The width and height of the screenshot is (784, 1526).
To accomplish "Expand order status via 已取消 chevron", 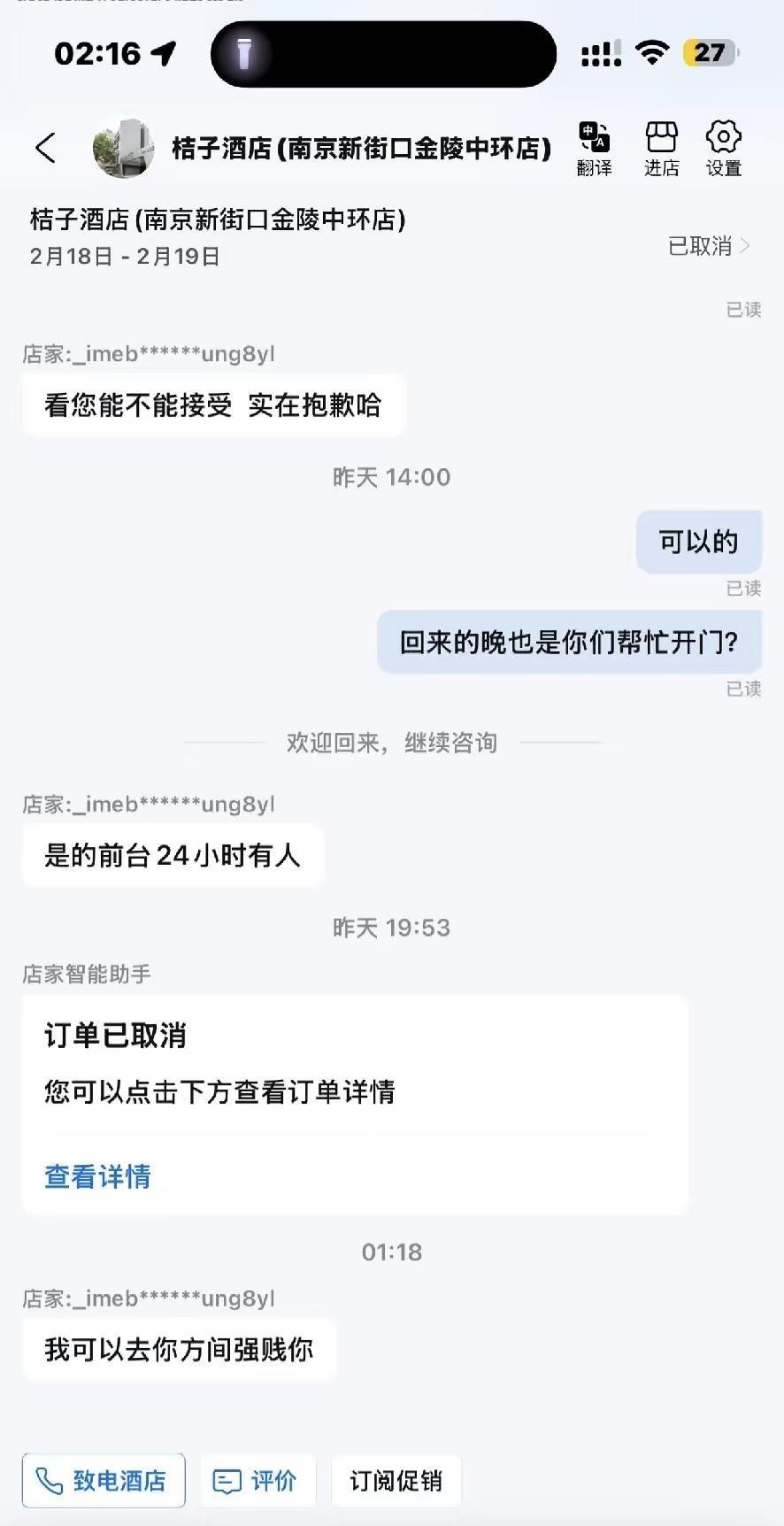I will tap(708, 247).
